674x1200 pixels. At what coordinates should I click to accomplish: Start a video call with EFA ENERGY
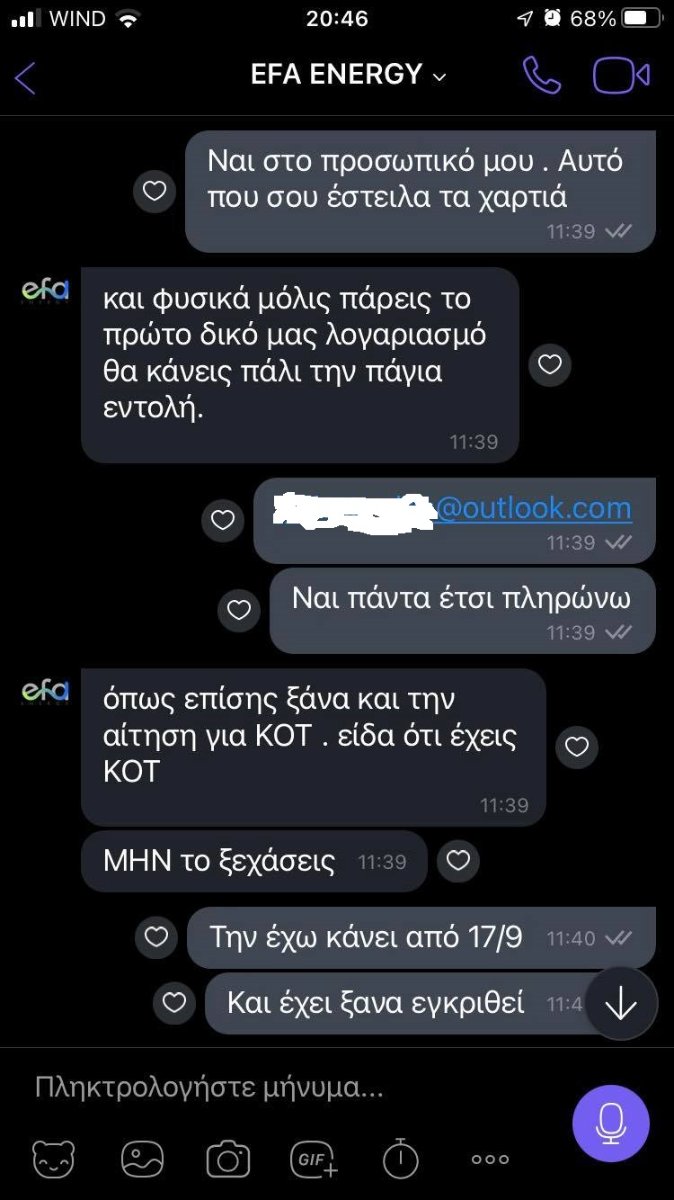point(621,76)
